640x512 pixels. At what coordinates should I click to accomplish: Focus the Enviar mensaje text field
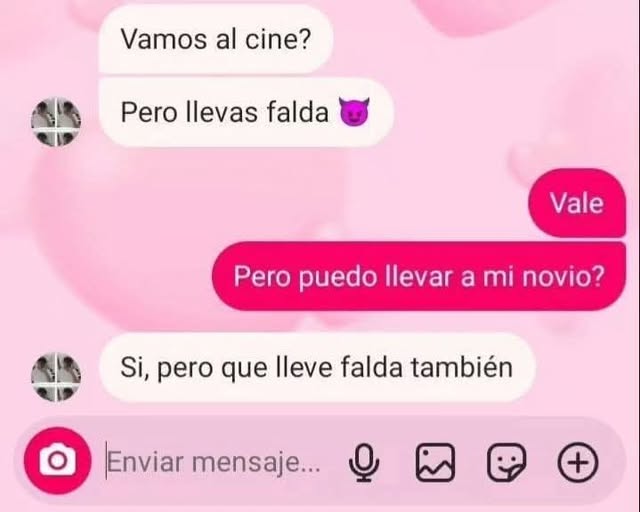click(214, 462)
